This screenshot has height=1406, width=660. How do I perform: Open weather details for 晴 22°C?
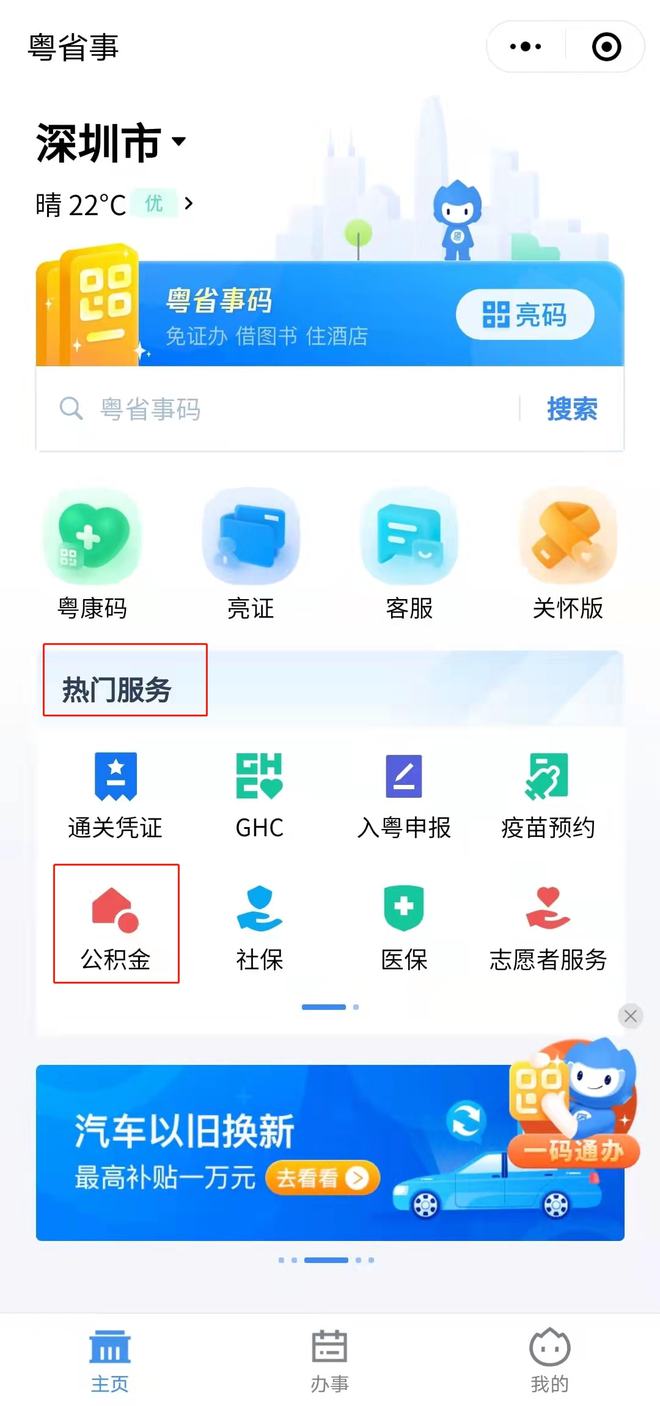(x=115, y=204)
